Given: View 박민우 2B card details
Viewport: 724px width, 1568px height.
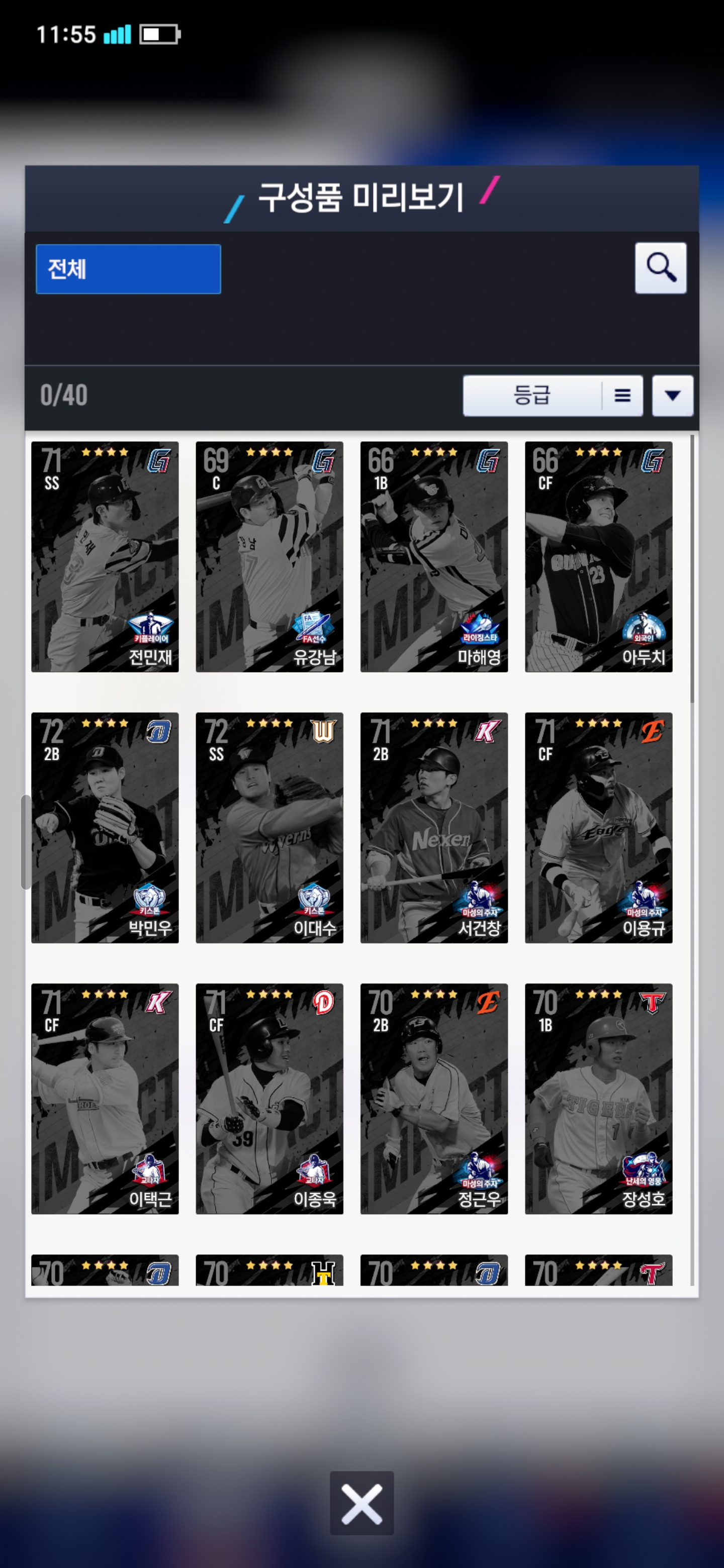Looking at the screenshot, I should tap(105, 827).
